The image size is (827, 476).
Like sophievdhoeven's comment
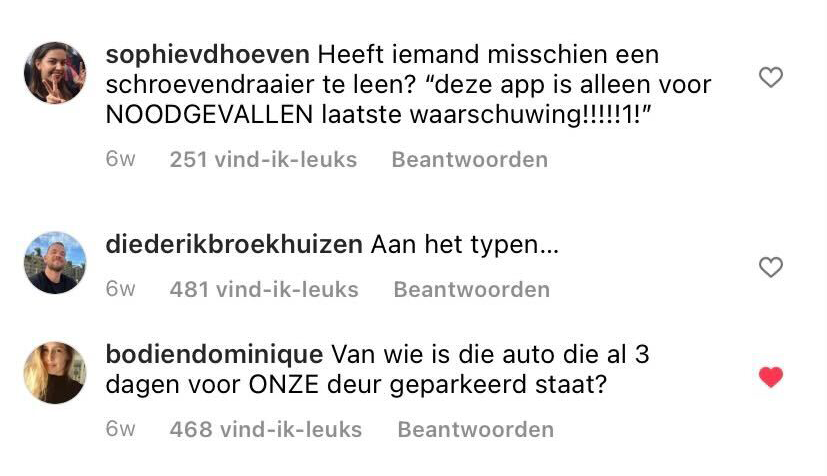(x=770, y=77)
